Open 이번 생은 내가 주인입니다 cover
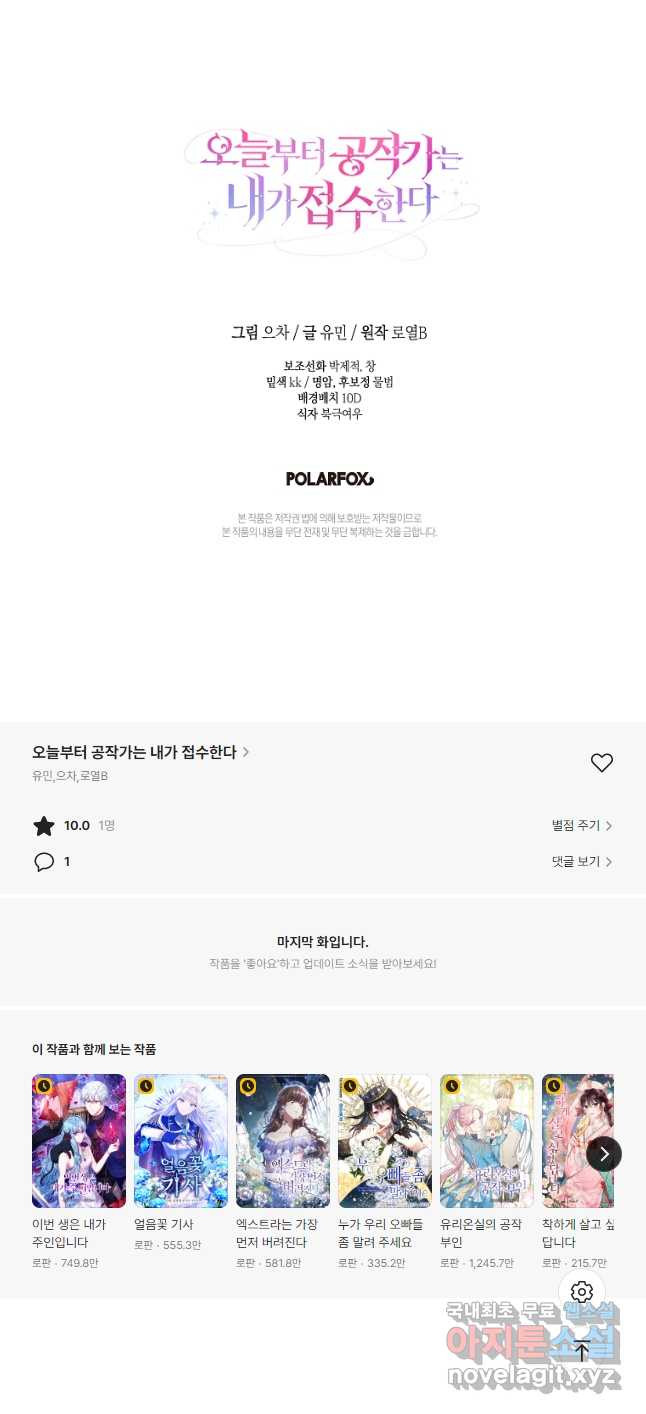 [79, 1141]
